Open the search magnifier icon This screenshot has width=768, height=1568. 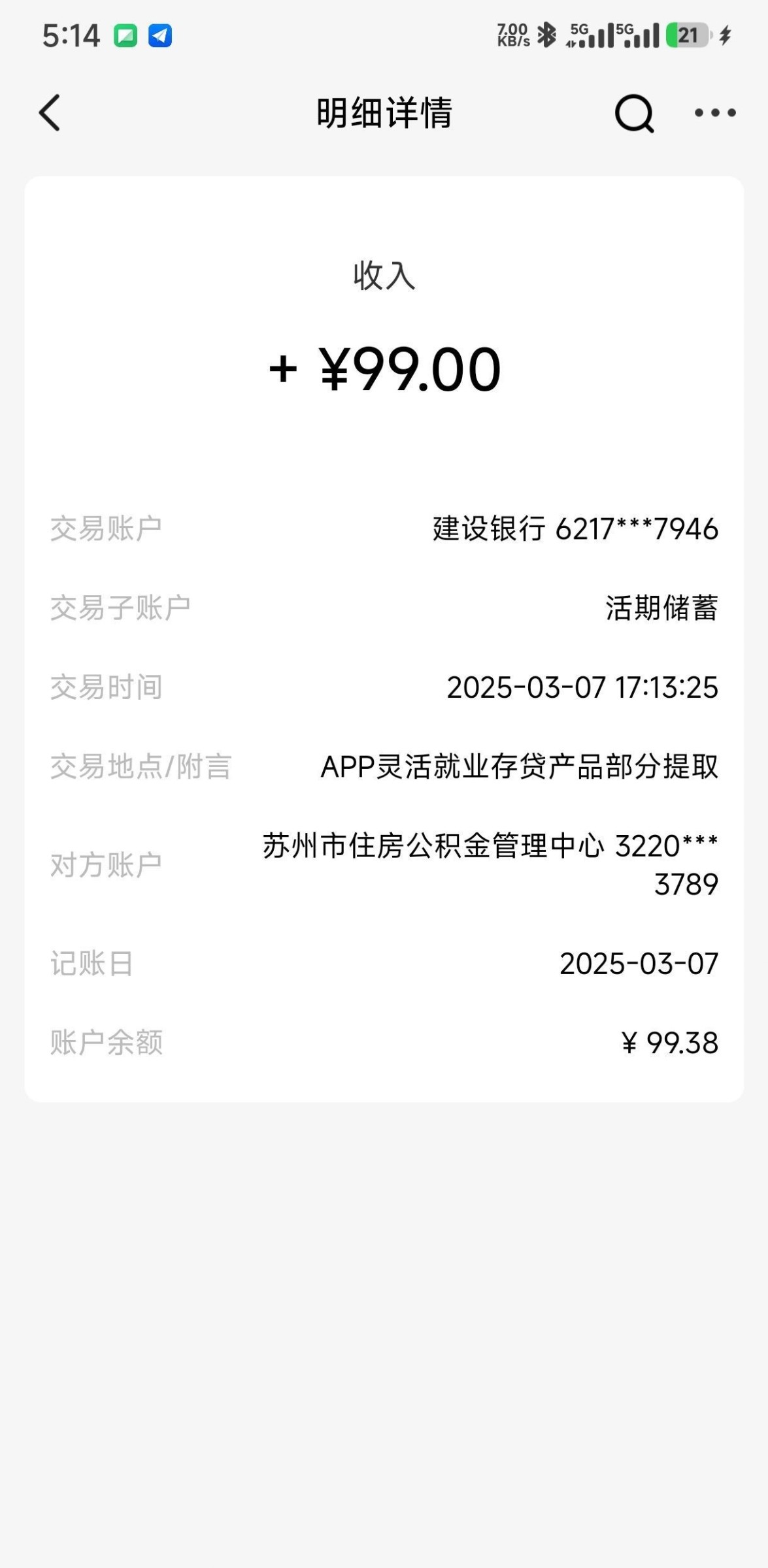pyautogui.click(x=633, y=113)
